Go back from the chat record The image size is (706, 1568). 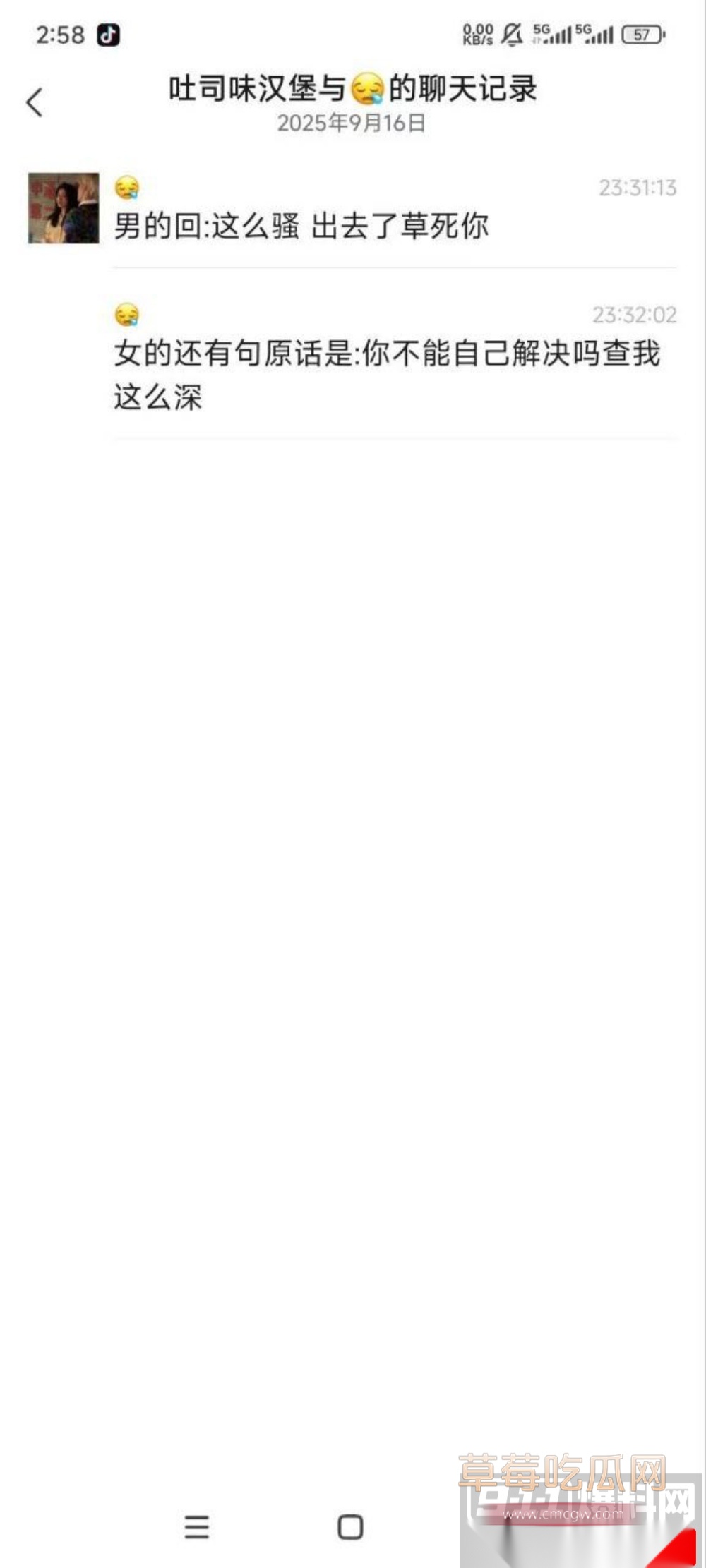[35, 103]
